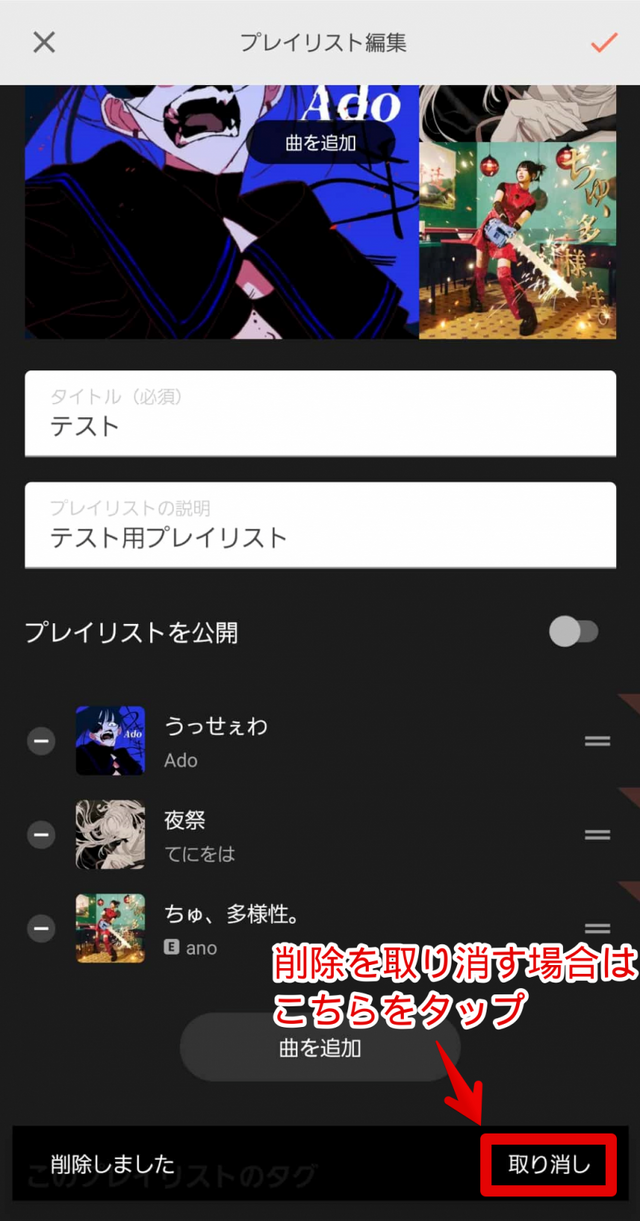Screen dimensions: 640x1221
Task: Tap 曲を追加 on the cover image
Action: [x=321, y=143]
